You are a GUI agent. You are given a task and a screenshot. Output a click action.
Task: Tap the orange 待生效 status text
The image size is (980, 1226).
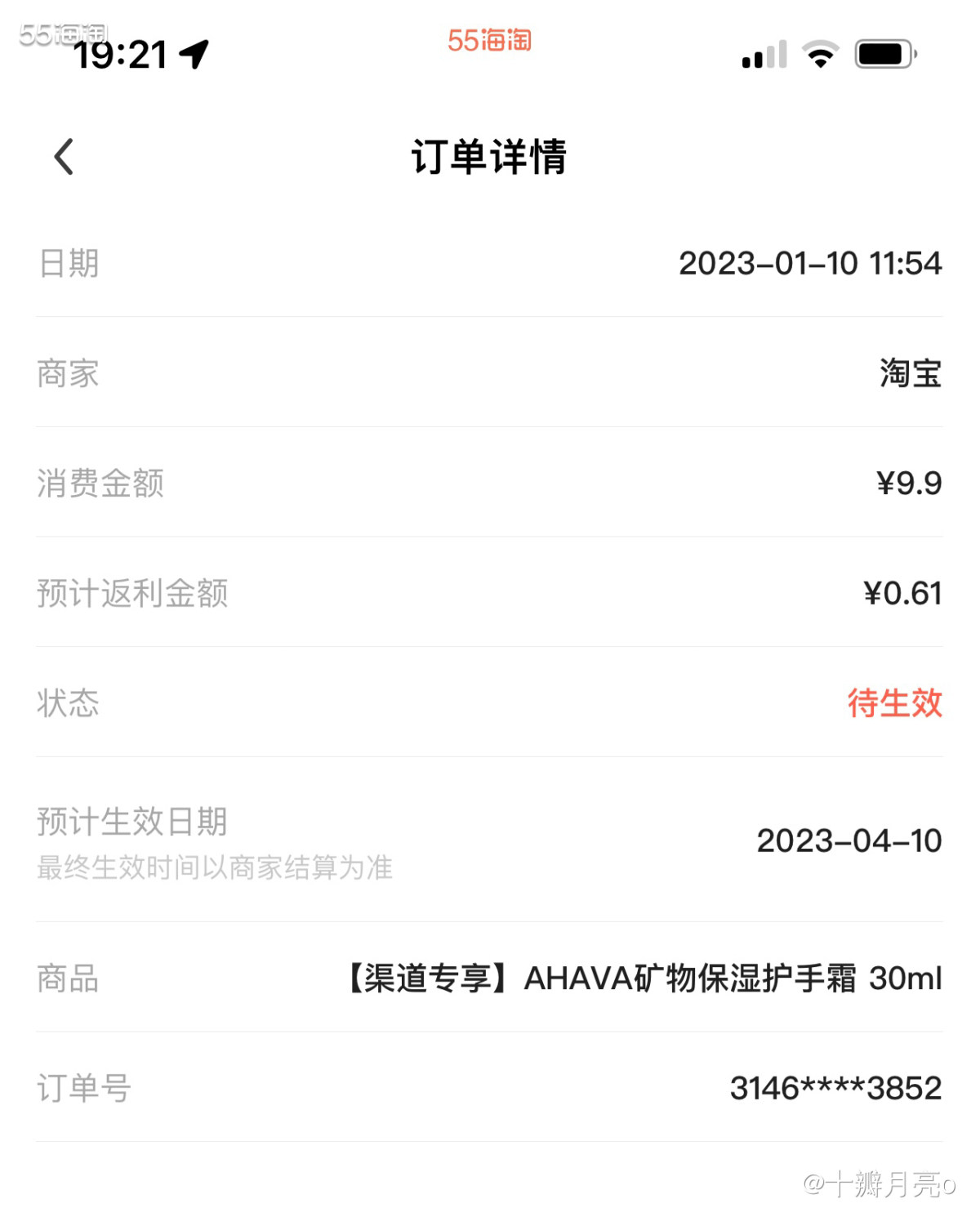[x=893, y=704]
